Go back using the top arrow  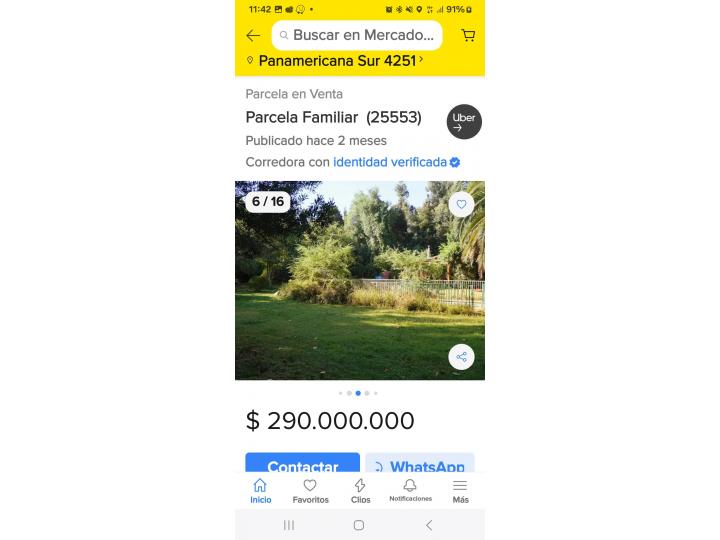click(253, 35)
